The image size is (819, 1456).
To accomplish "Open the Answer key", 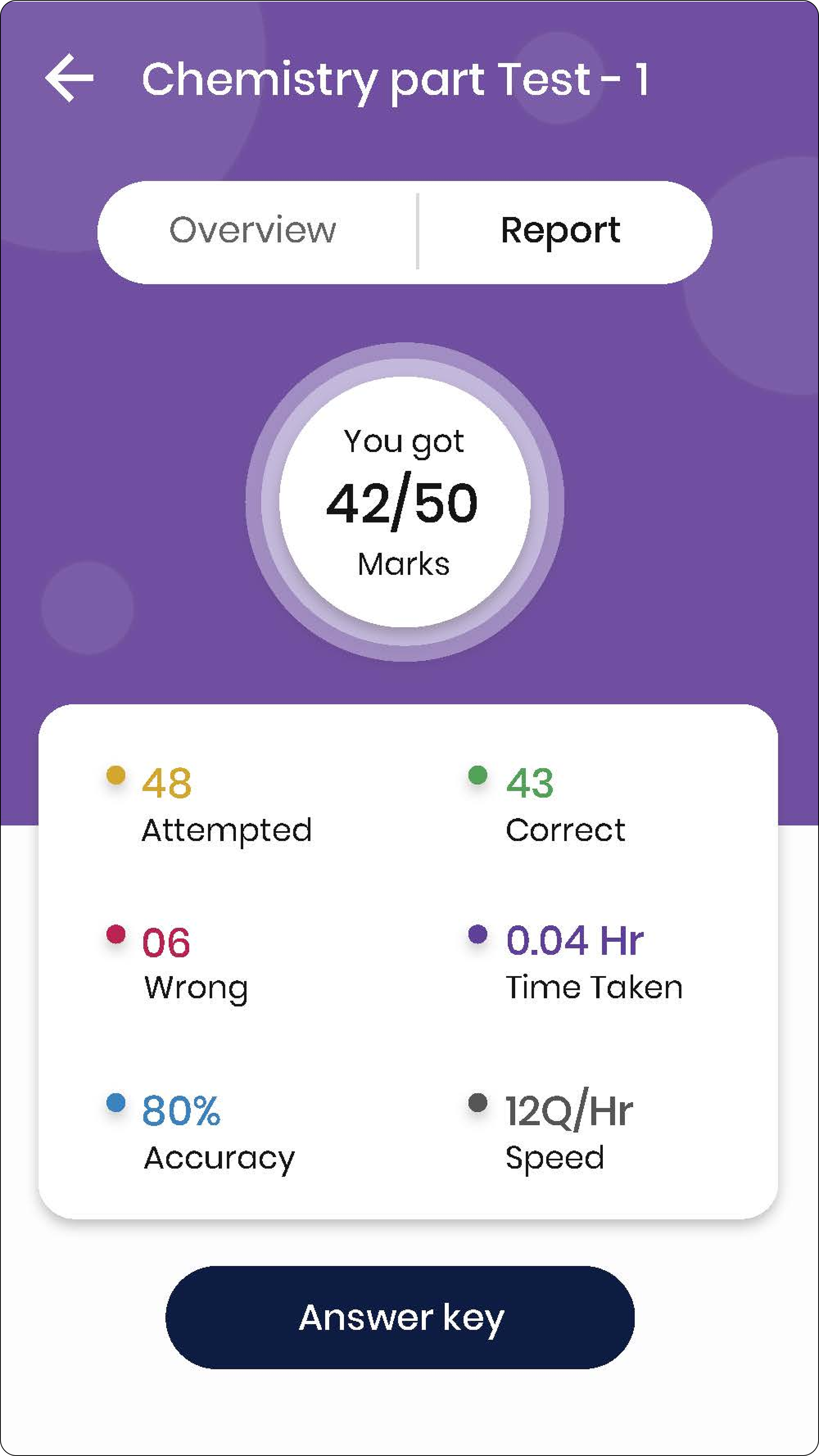I will coord(400,1317).
